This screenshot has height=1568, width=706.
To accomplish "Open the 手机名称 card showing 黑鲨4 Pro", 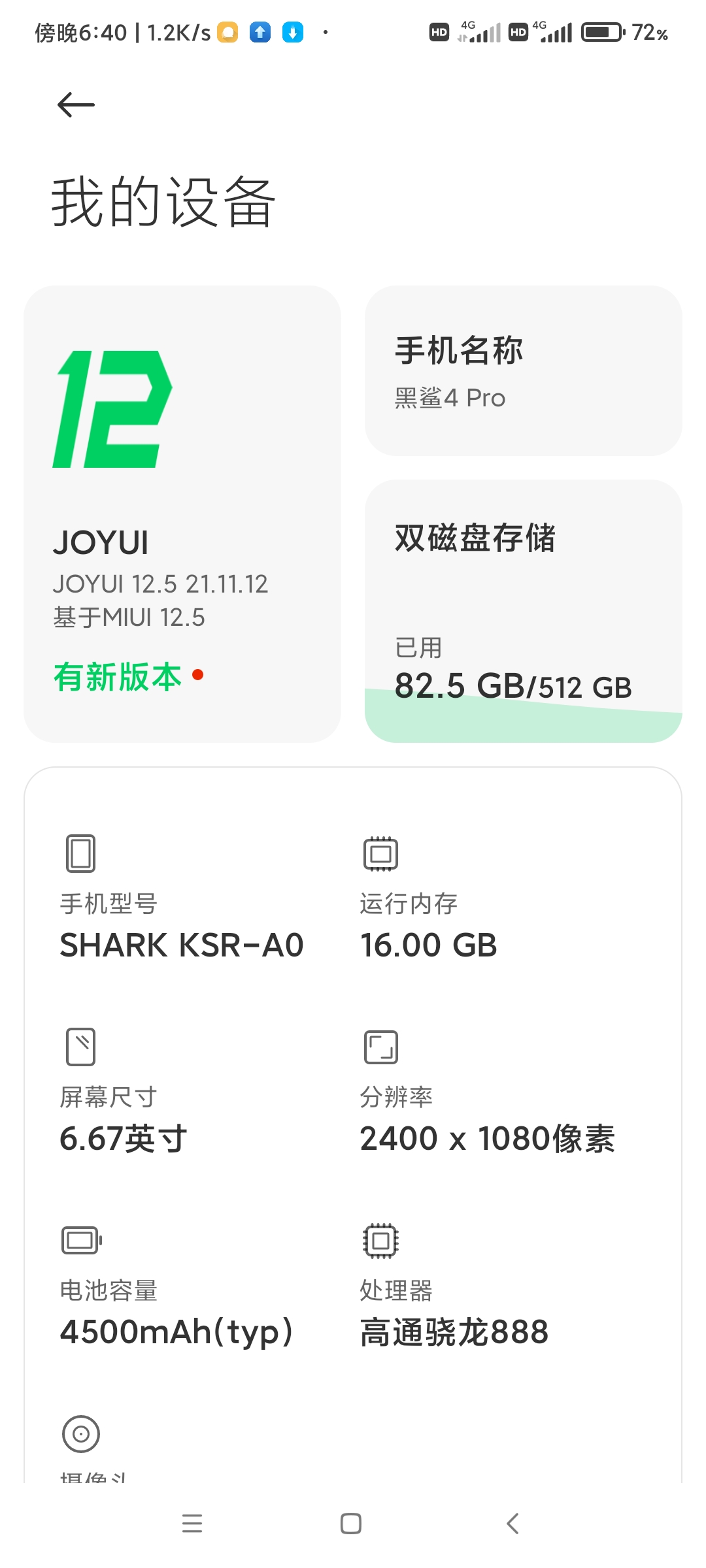I will click(523, 370).
